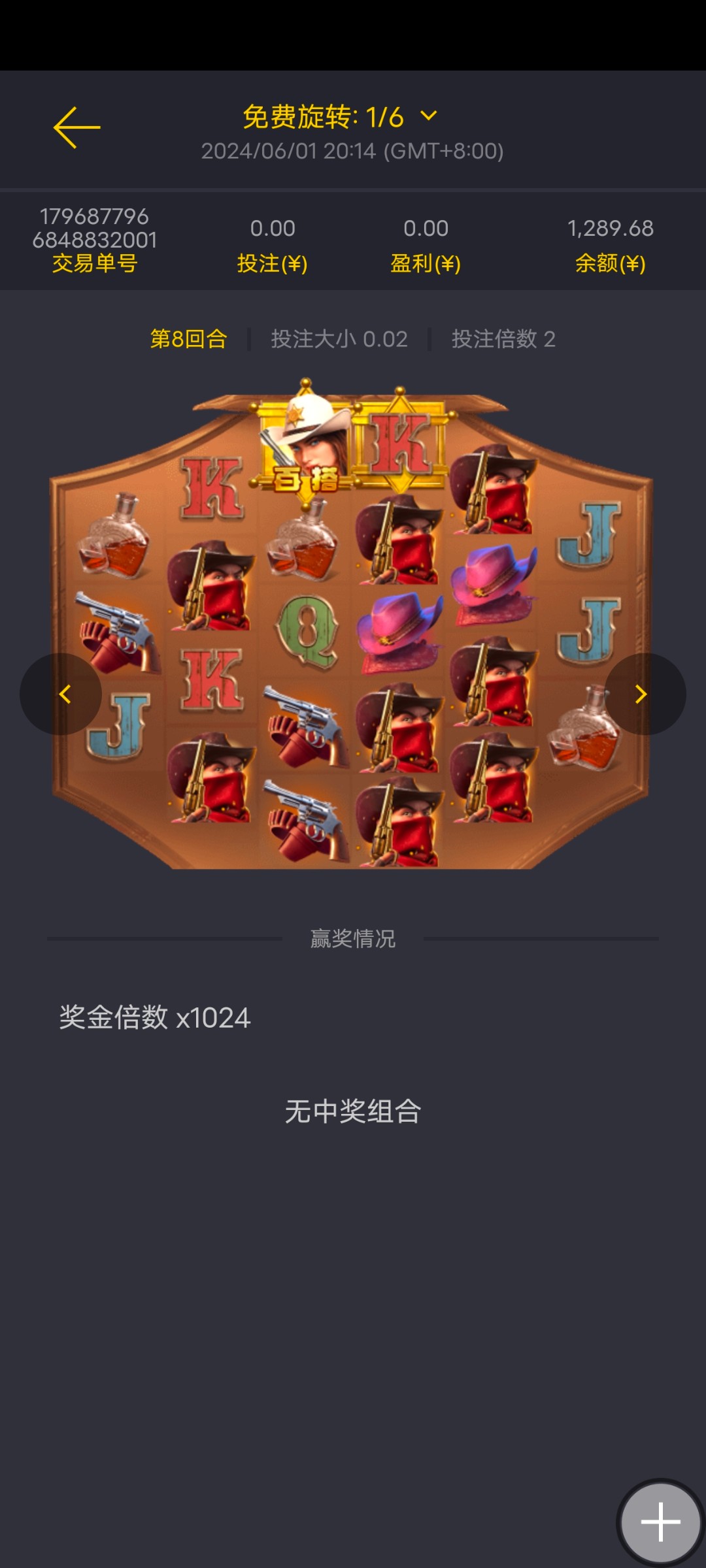Go to the previous round arrow
This screenshot has height=1568, width=706.
(x=62, y=694)
